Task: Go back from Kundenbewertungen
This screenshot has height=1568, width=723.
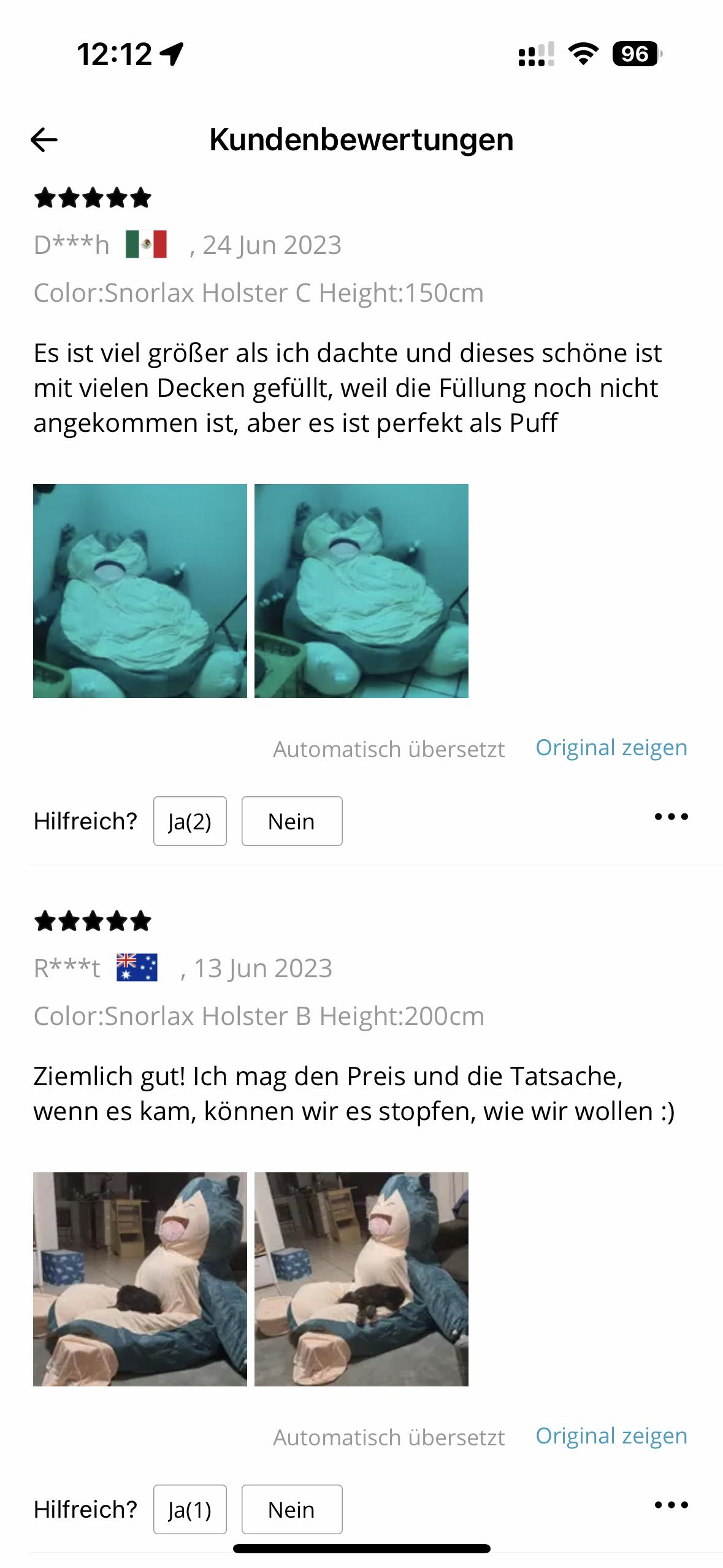Action: tap(44, 140)
